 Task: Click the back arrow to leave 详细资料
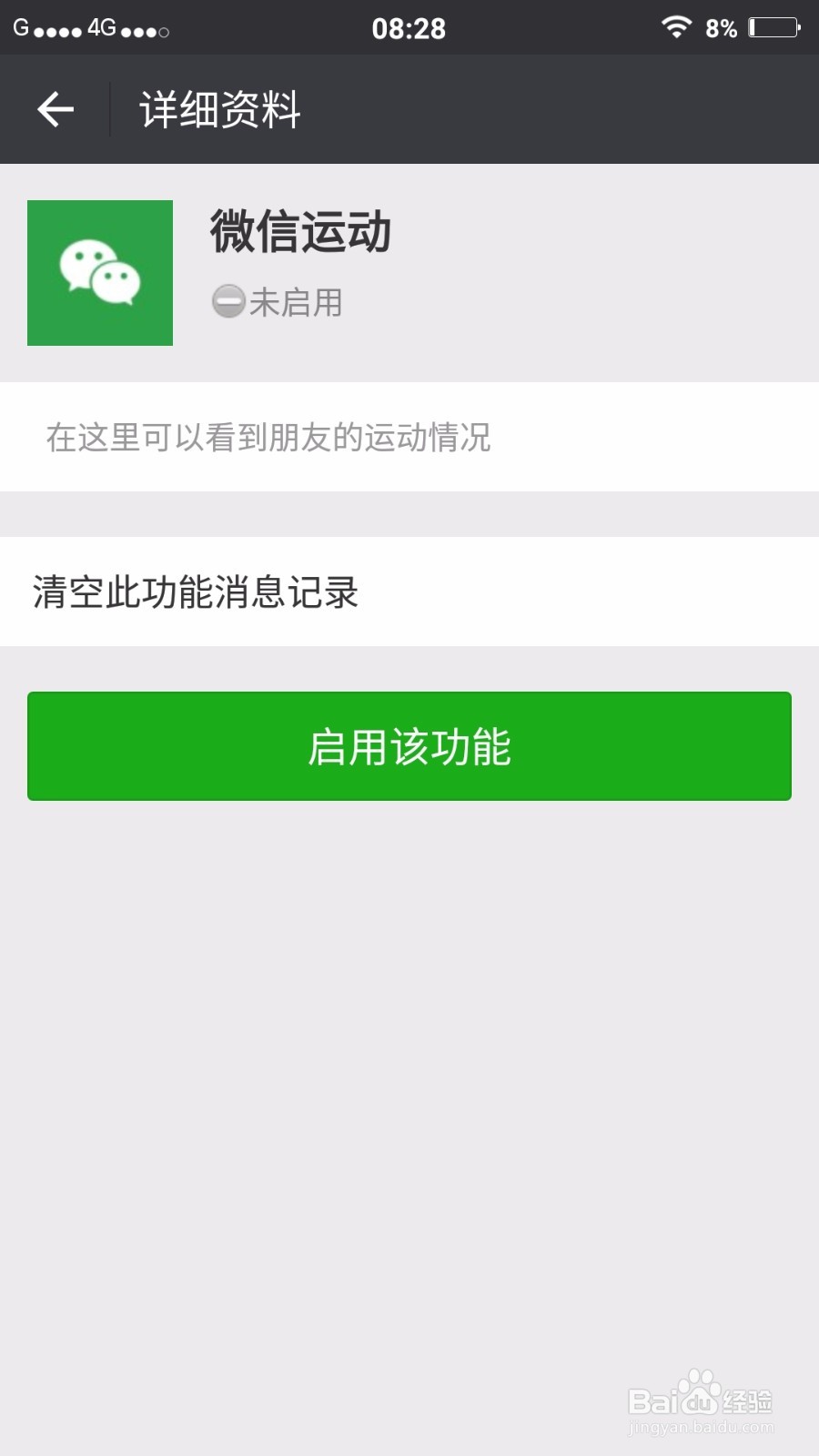[55, 108]
